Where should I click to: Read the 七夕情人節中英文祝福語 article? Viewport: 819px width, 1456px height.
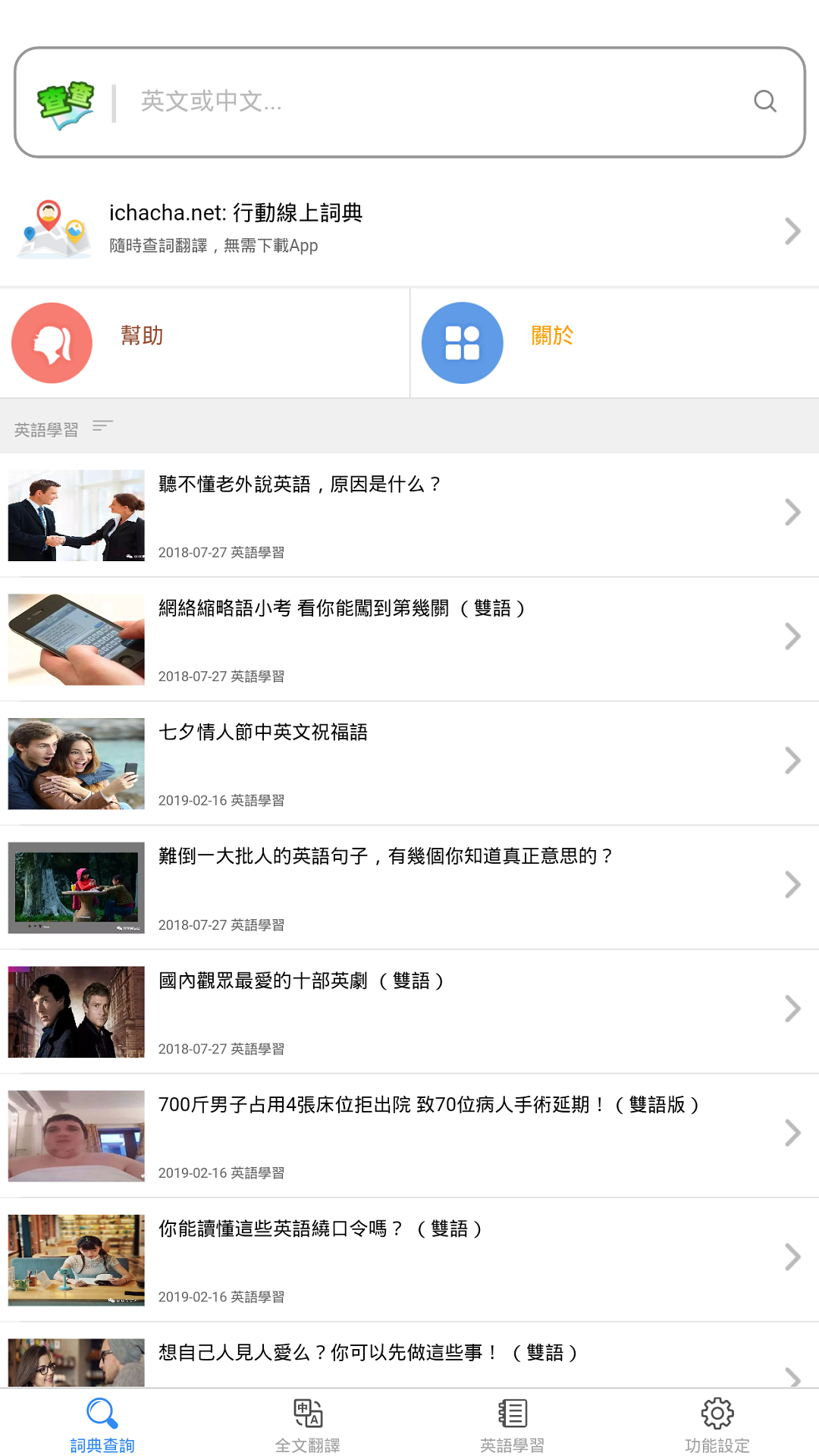coord(409,764)
